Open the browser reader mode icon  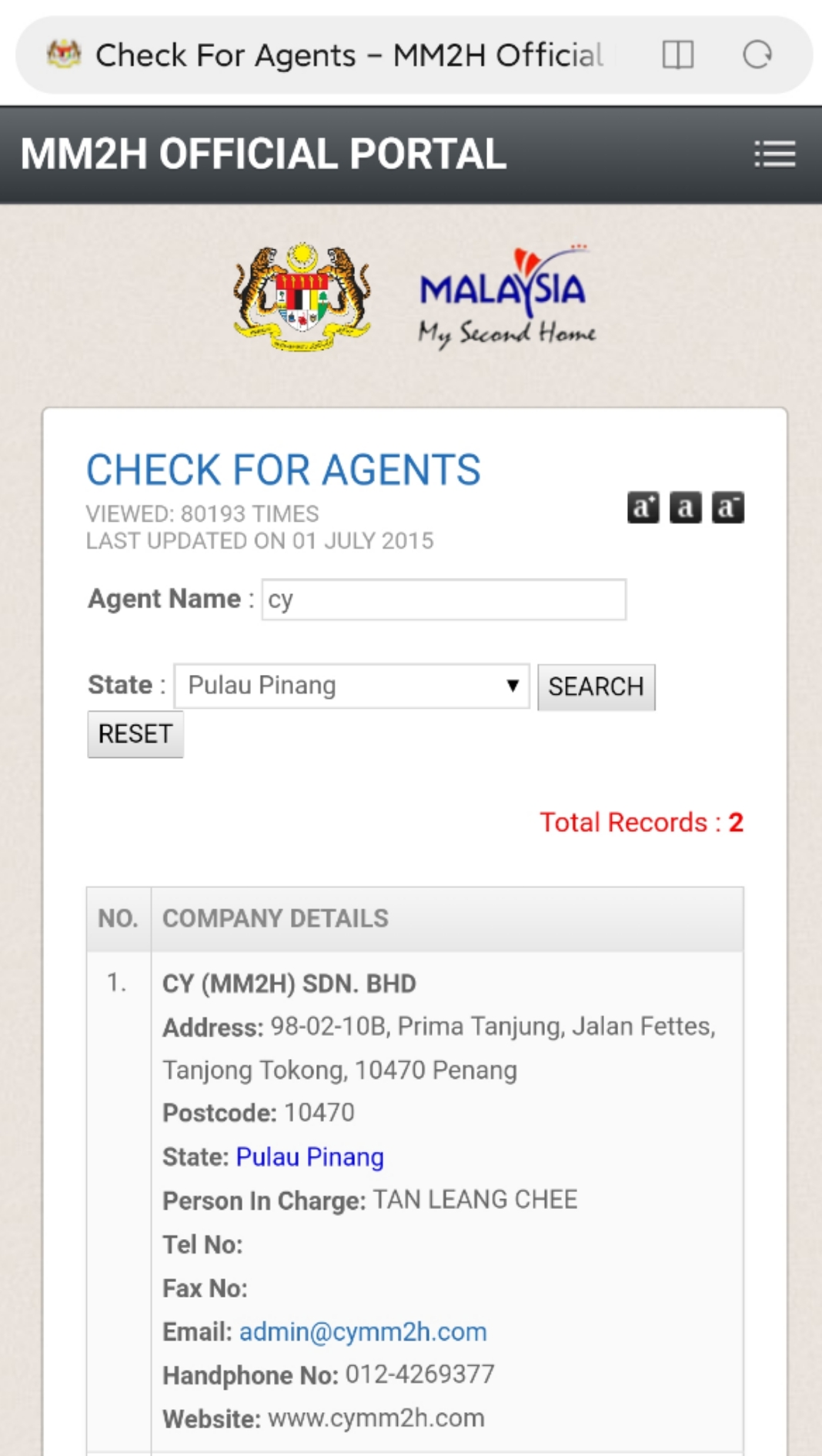[x=678, y=55]
